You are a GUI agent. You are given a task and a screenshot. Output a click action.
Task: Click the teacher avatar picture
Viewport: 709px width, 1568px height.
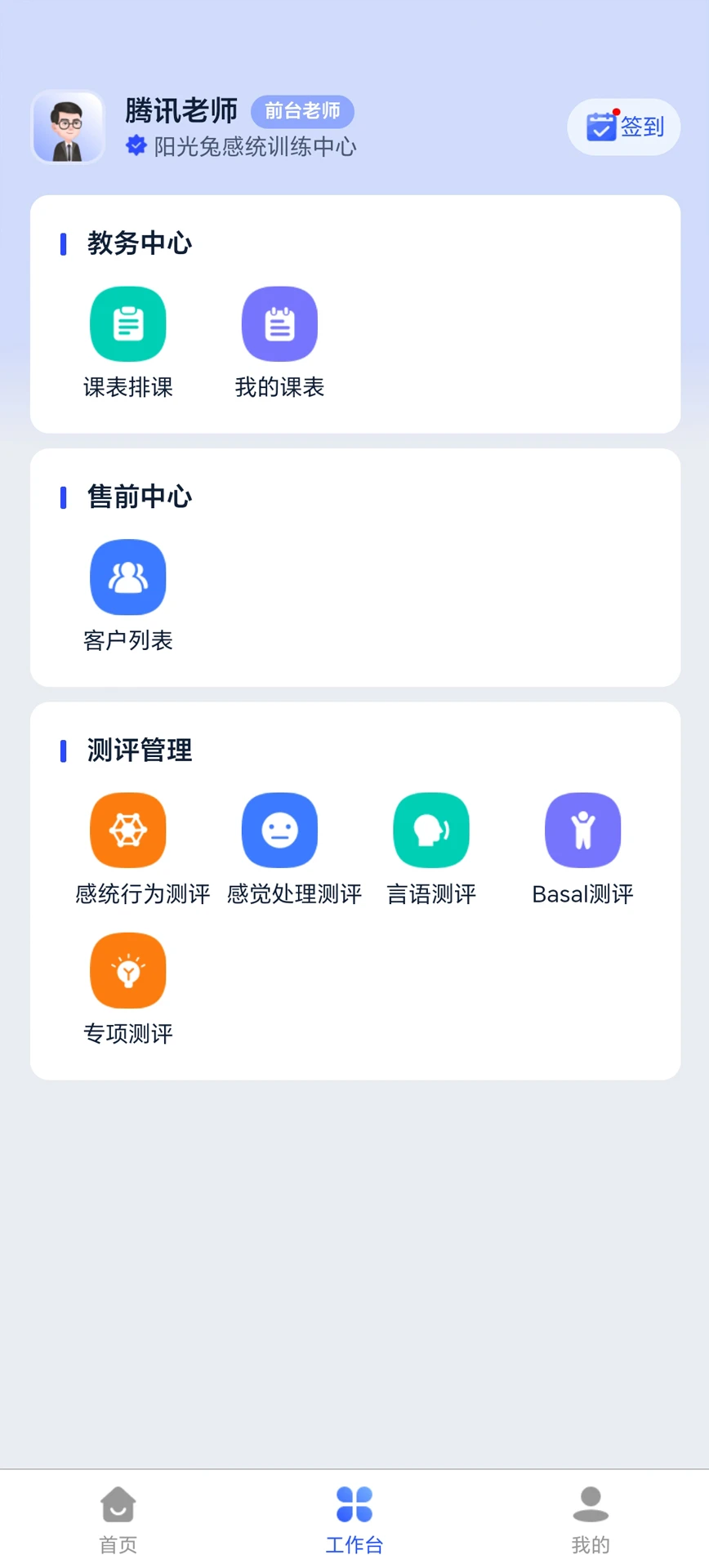pos(68,127)
